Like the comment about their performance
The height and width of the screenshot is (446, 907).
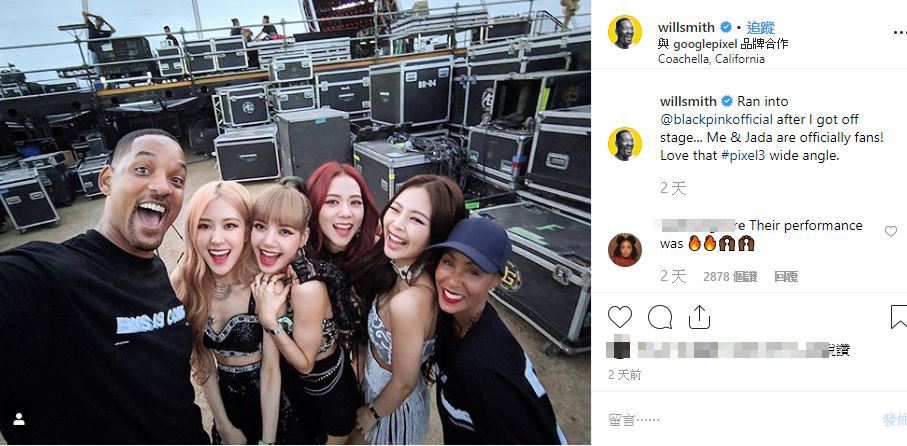890,232
